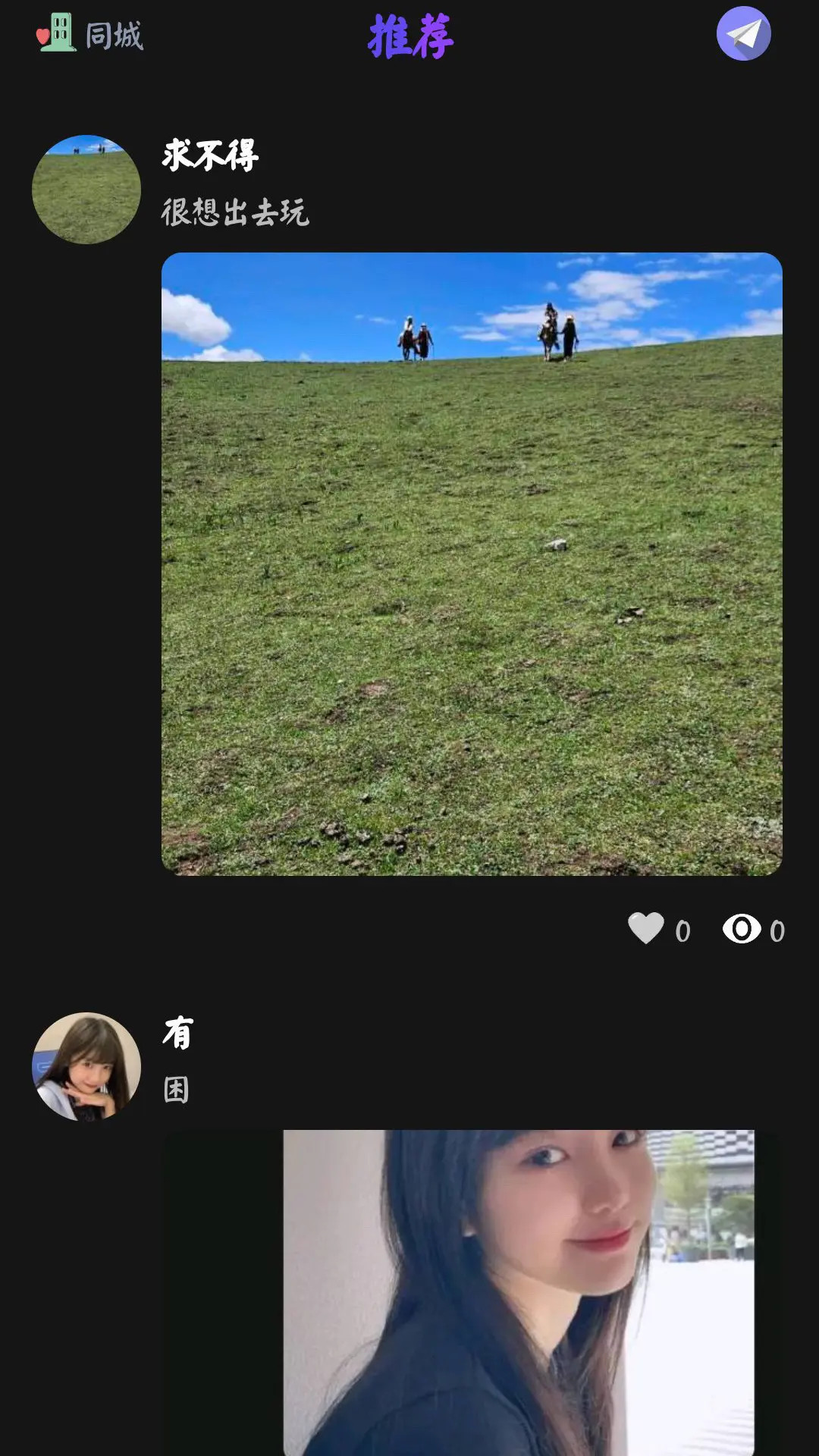This screenshot has height=1456, width=819.
Task: Open the paper plane publish icon
Action: click(x=743, y=33)
